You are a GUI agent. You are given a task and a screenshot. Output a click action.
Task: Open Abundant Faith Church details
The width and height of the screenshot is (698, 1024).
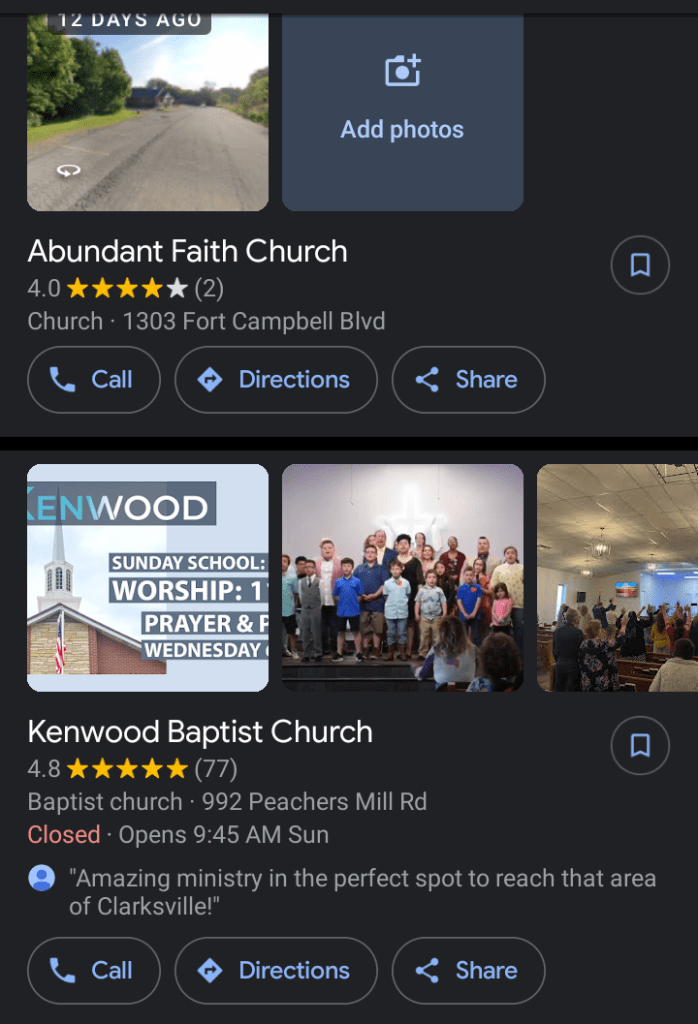coord(187,251)
